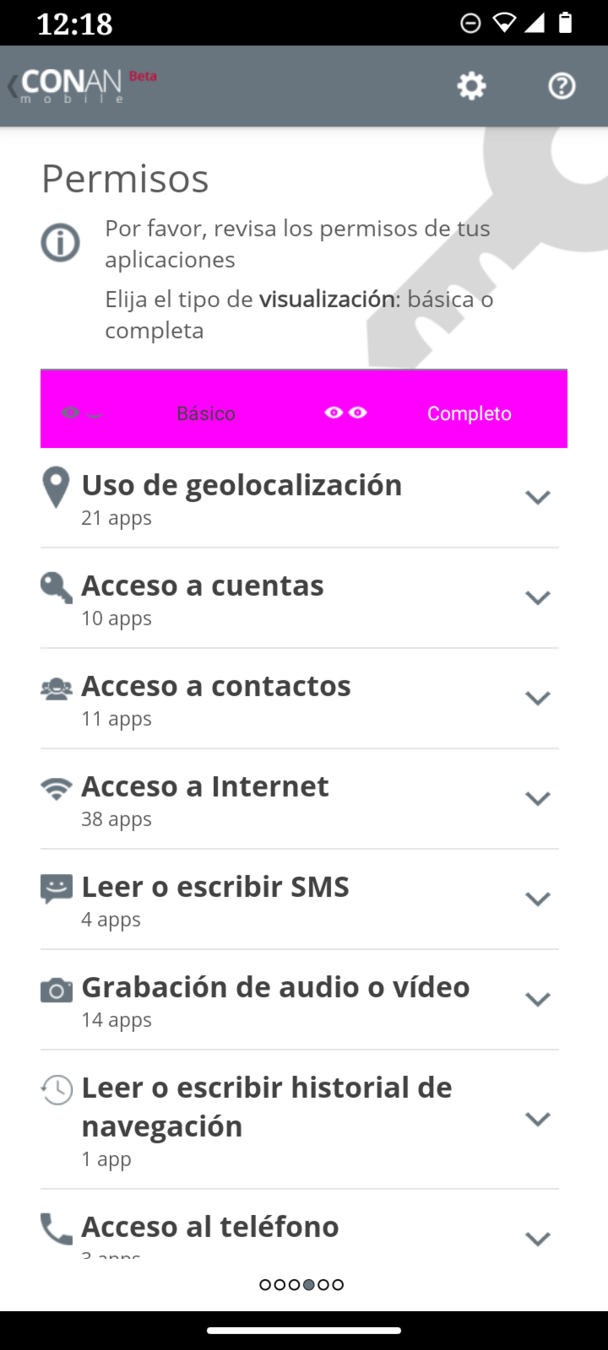Image resolution: width=608 pixels, height=1350 pixels.
Task: Expand Acceso al teléfono
Action: coord(538,1239)
